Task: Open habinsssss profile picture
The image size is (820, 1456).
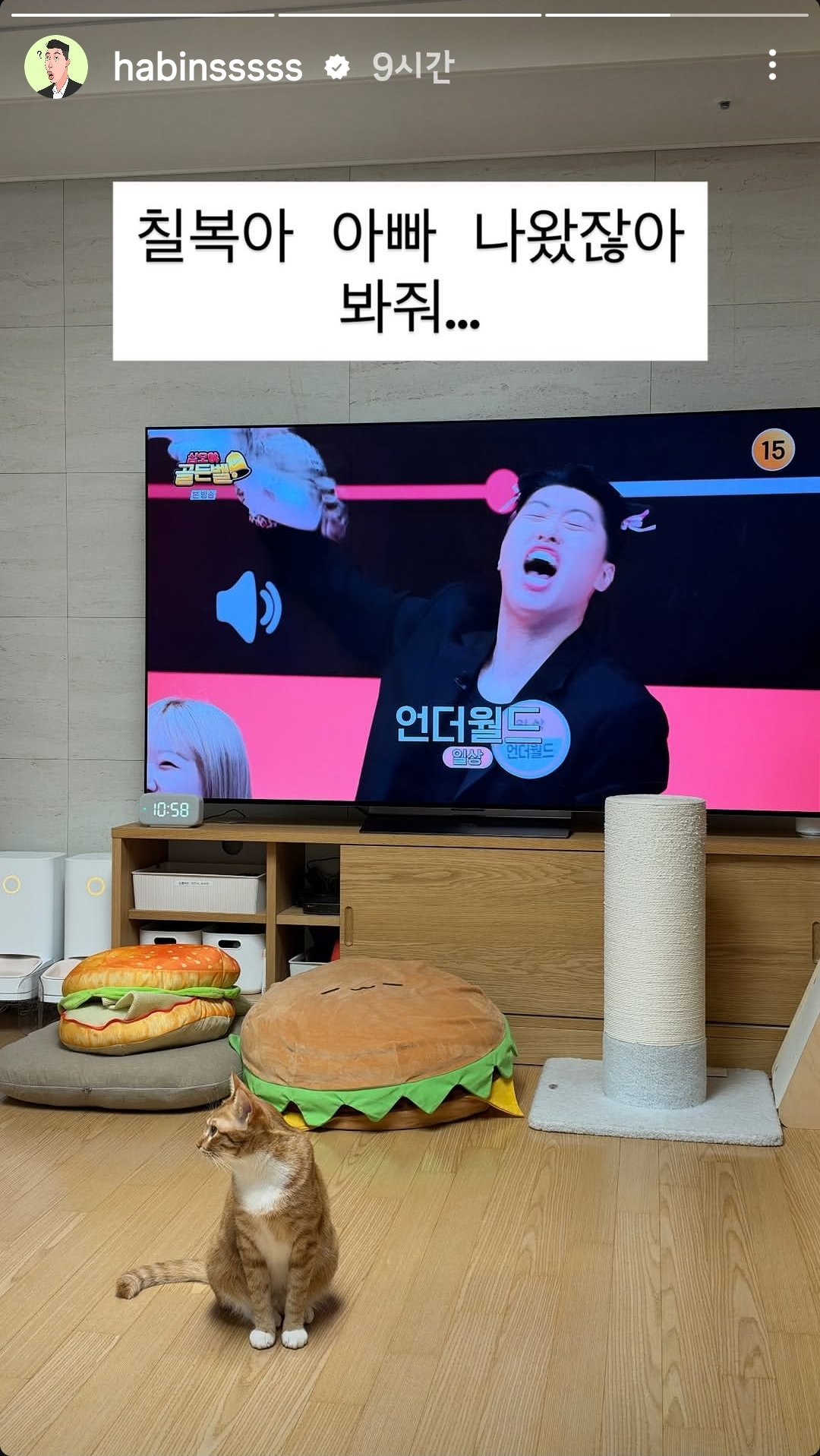Action: (x=56, y=67)
